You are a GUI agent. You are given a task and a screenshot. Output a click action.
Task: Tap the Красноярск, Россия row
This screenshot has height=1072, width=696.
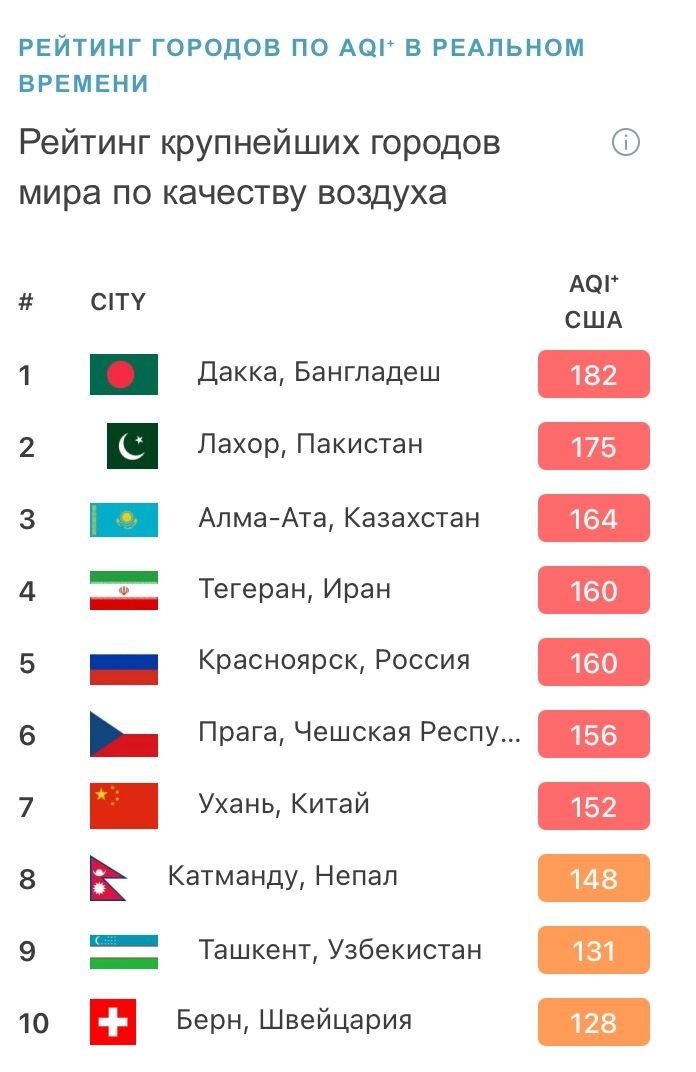click(x=333, y=661)
